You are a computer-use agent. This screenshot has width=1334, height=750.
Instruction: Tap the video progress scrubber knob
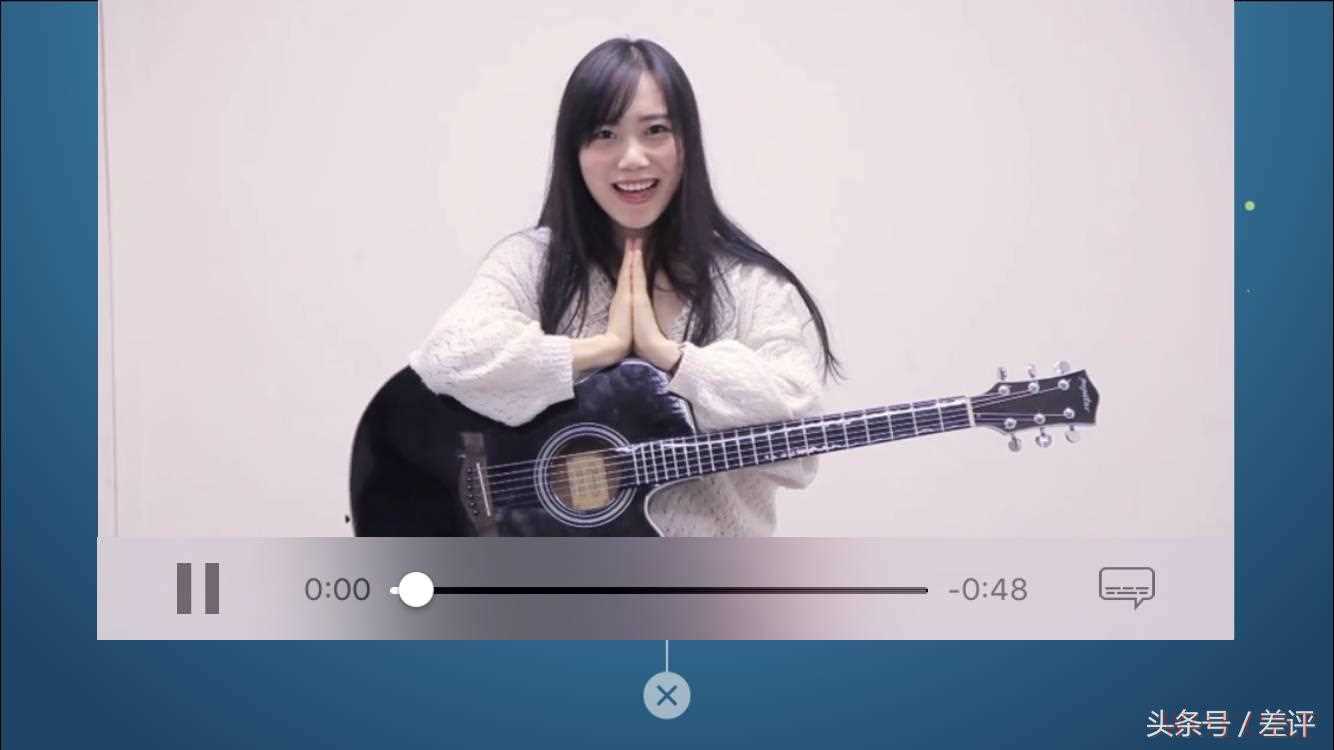[416, 590]
